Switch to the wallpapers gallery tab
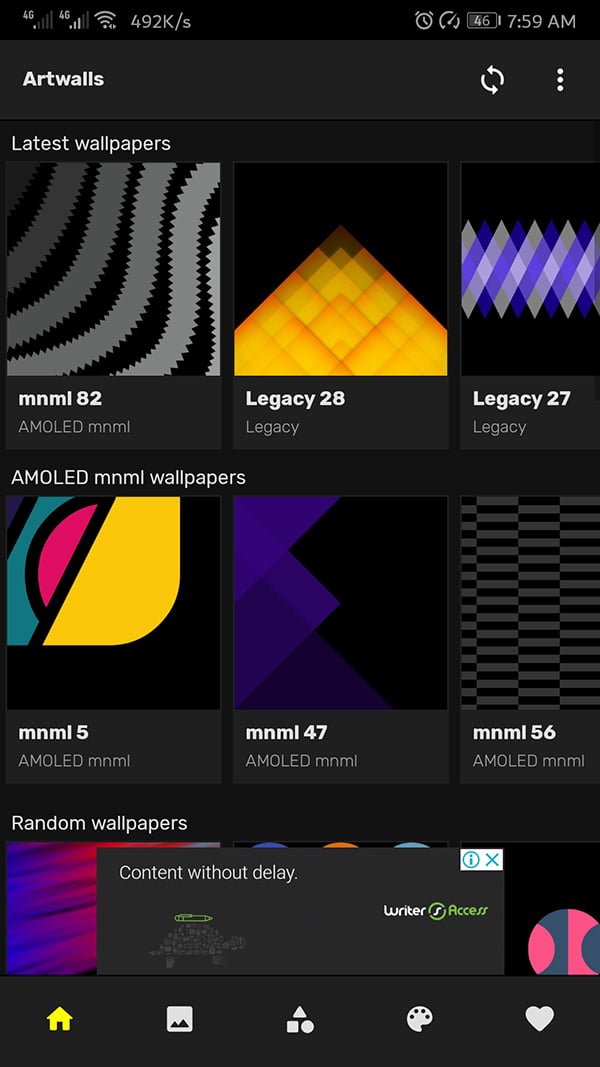 click(180, 1019)
